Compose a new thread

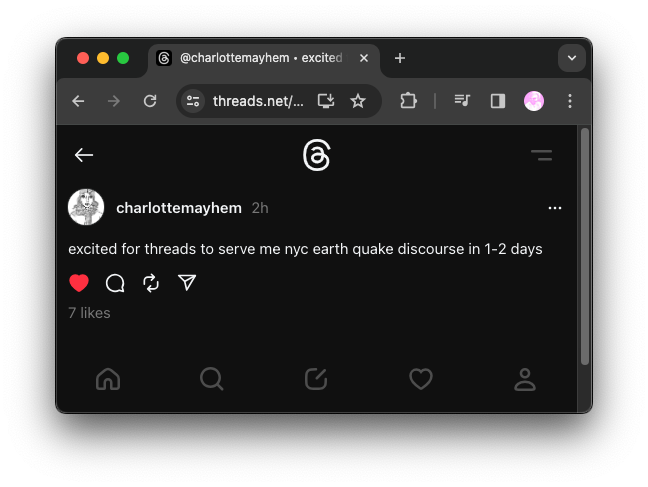pos(316,379)
